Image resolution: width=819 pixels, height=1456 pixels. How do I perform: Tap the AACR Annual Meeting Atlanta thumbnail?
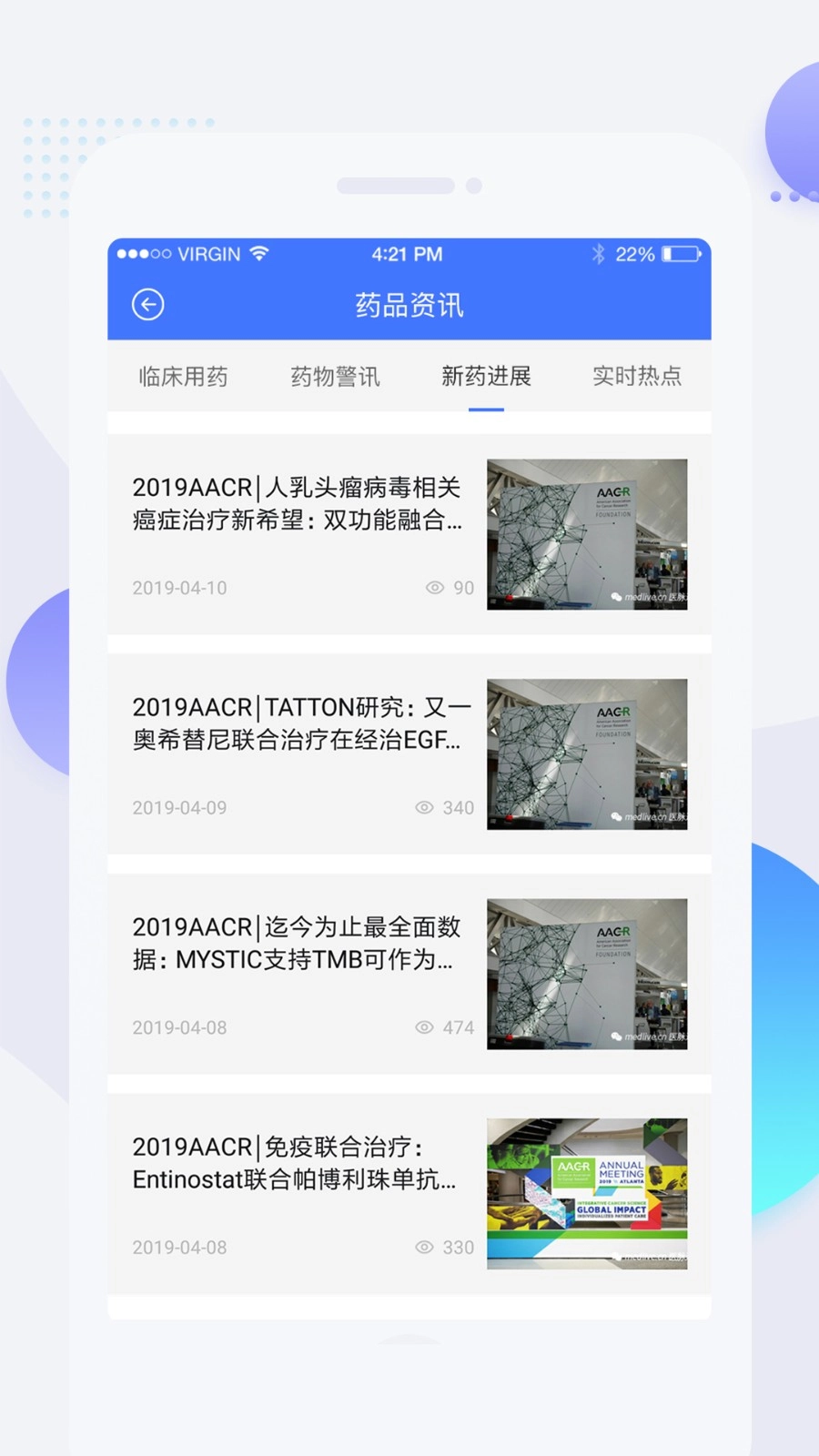coord(586,1191)
